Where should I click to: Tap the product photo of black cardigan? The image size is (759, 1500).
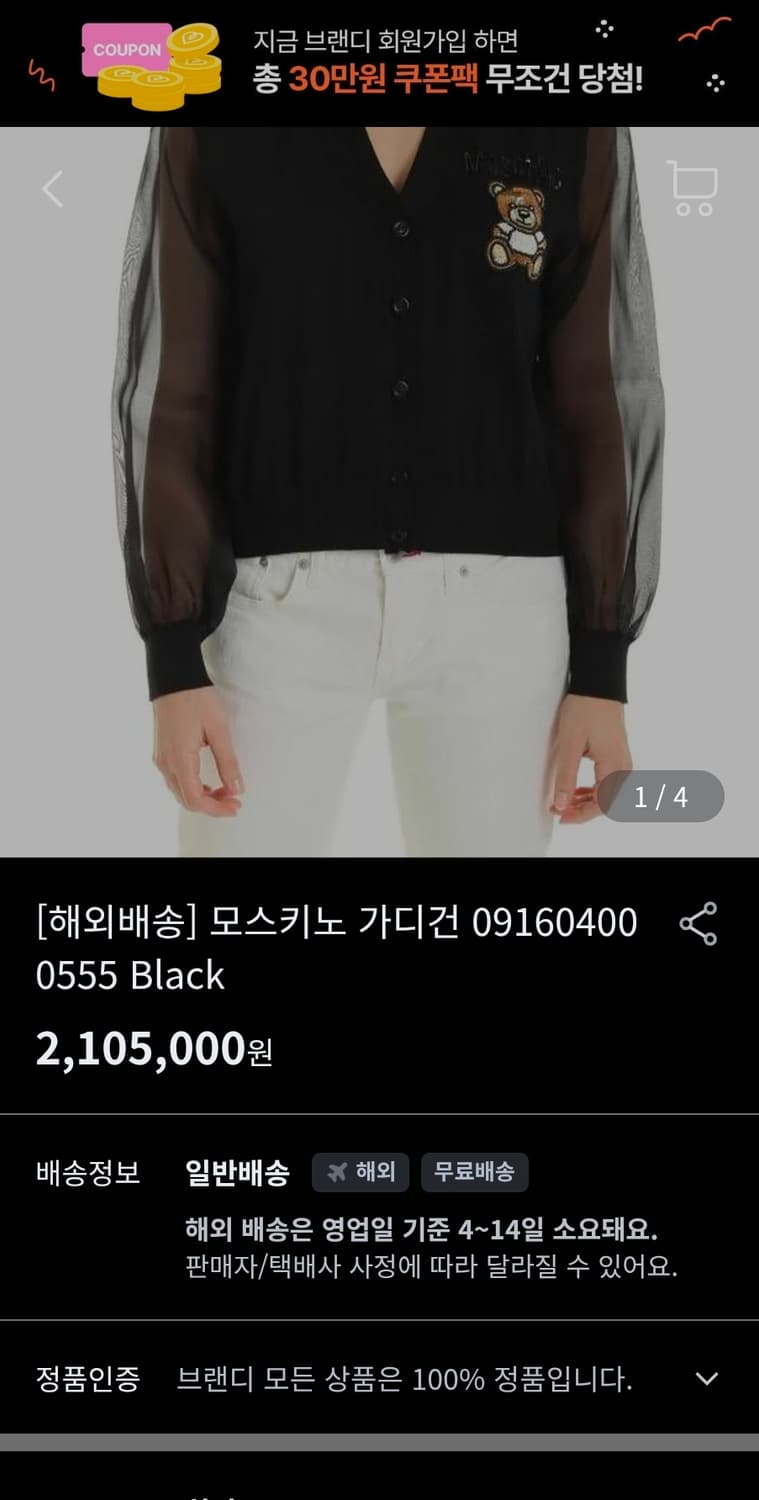(380, 450)
